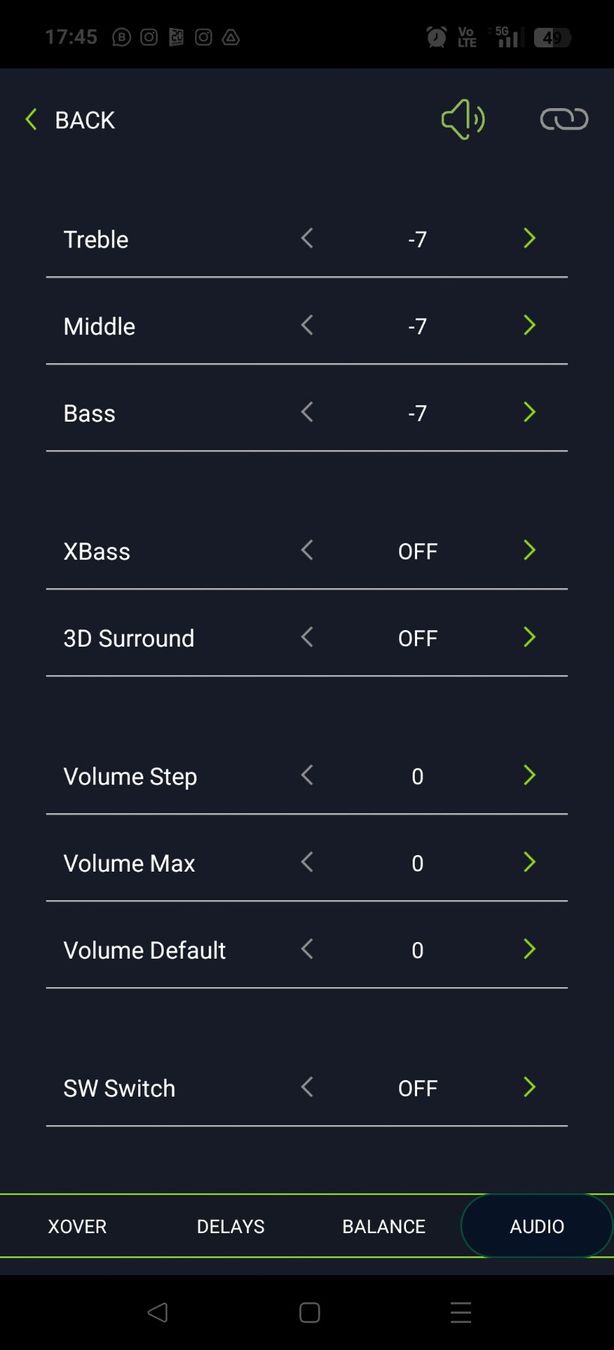Decrease the Middle value

pyautogui.click(x=307, y=325)
